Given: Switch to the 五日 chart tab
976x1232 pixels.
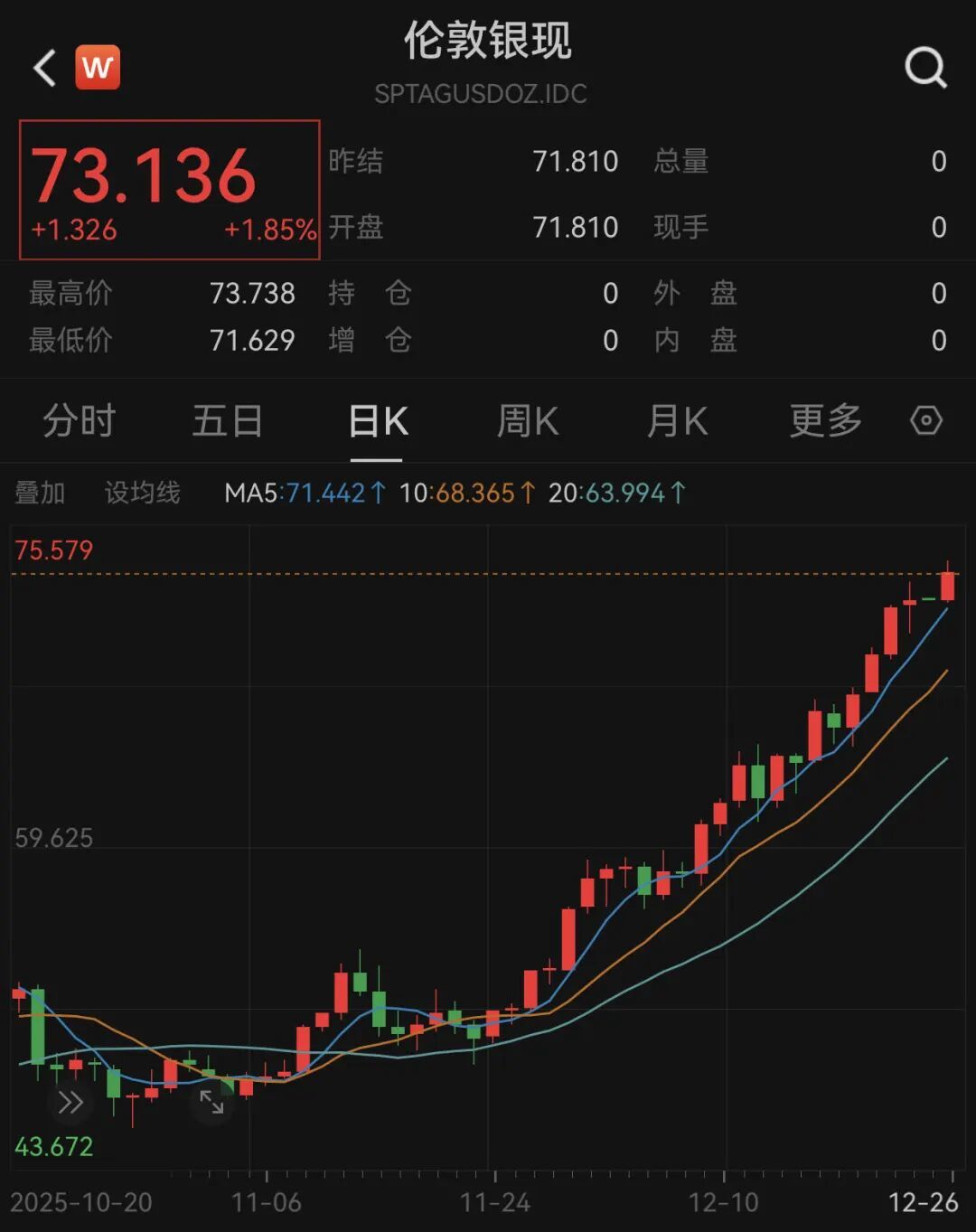Looking at the screenshot, I should tap(228, 421).
